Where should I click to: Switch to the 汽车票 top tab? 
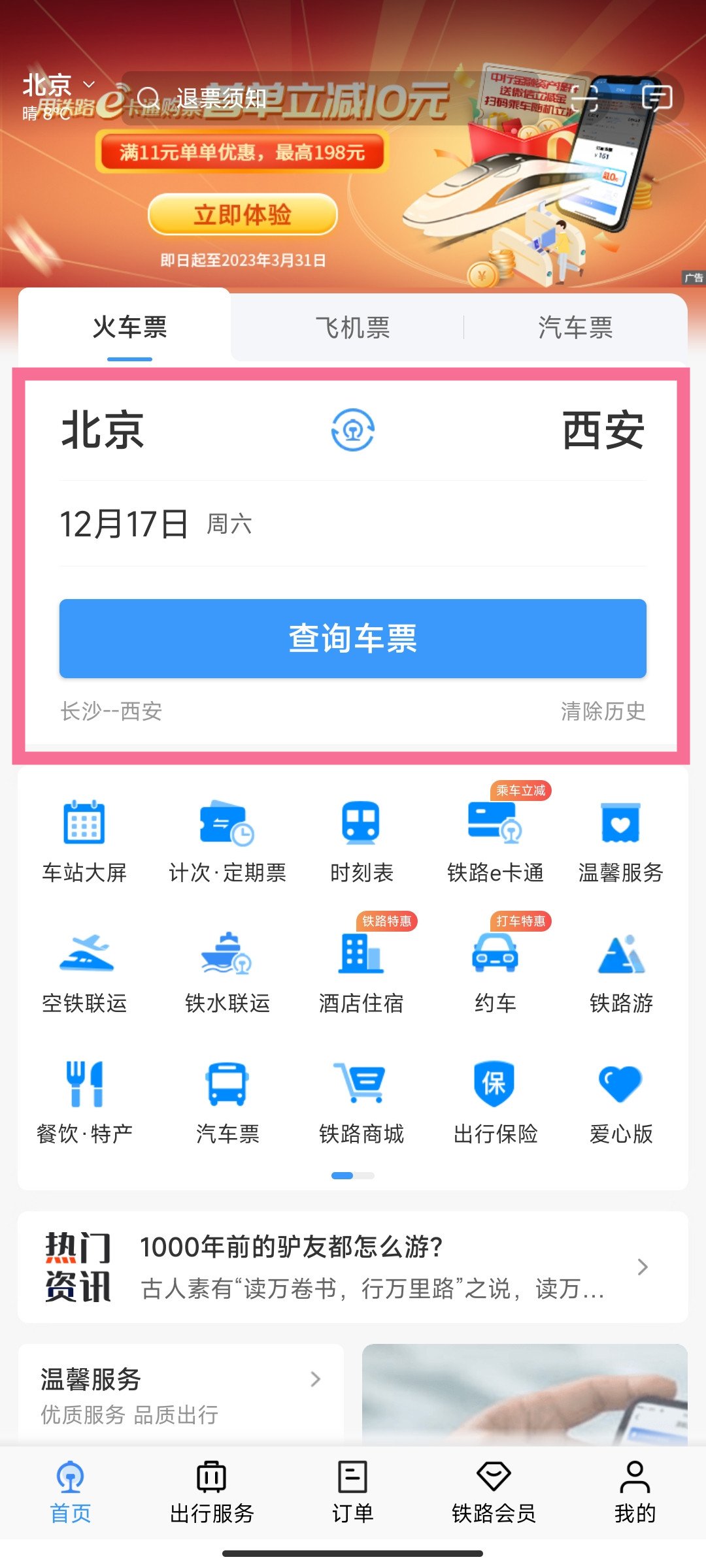575,327
